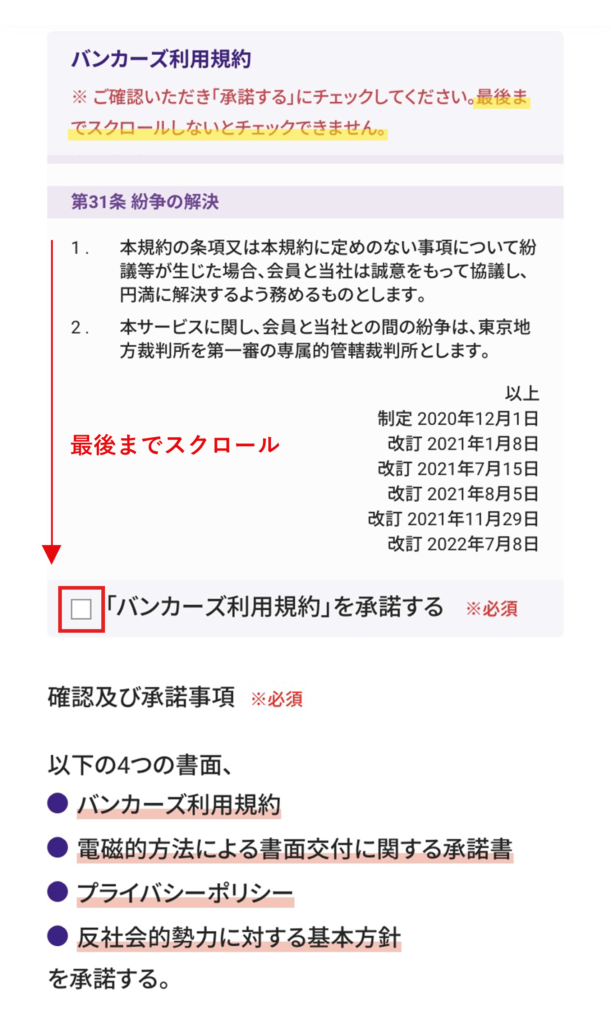Open the 反社会的勢力に対する基本方針 link
Image resolution: width=611 pixels, height=1024 pixels.
pyautogui.click(x=238, y=938)
